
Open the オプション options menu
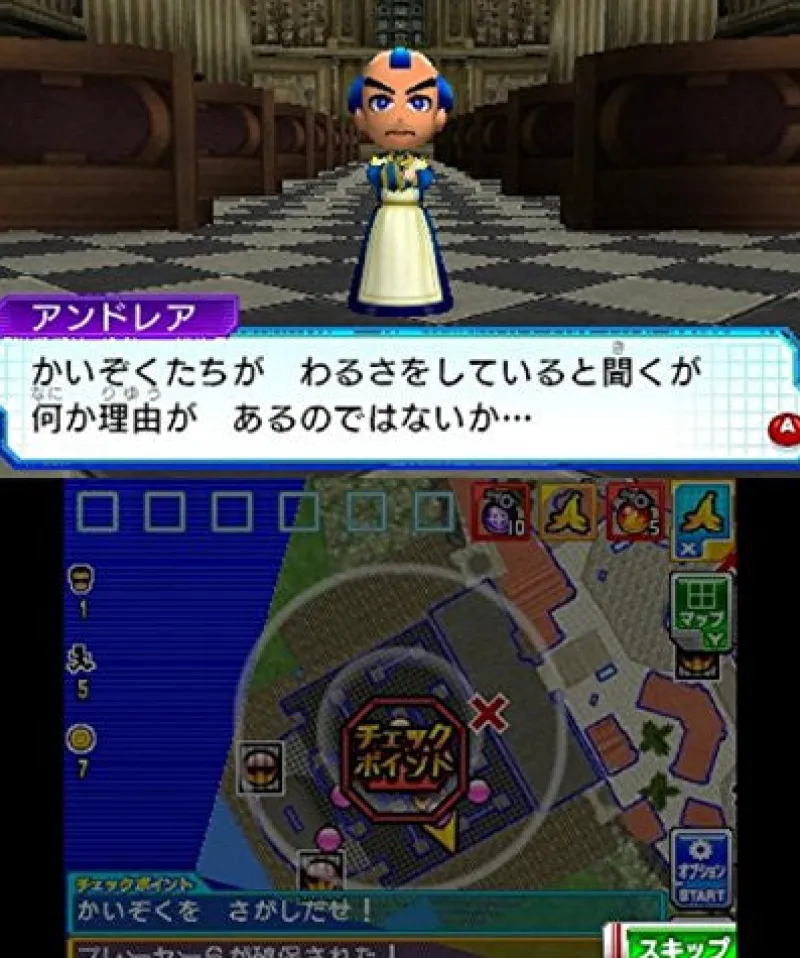(701, 867)
